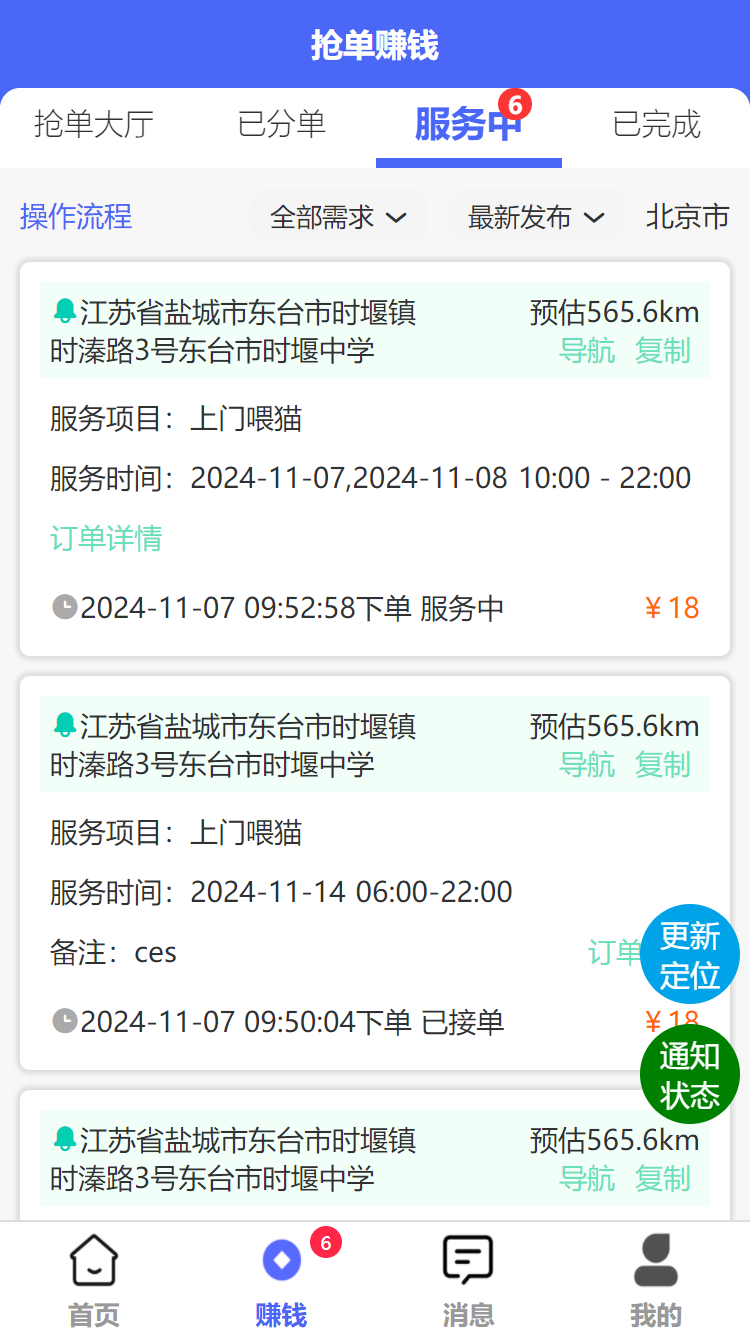Tap 导航 on the 09:52:58 order

click(587, 351)
